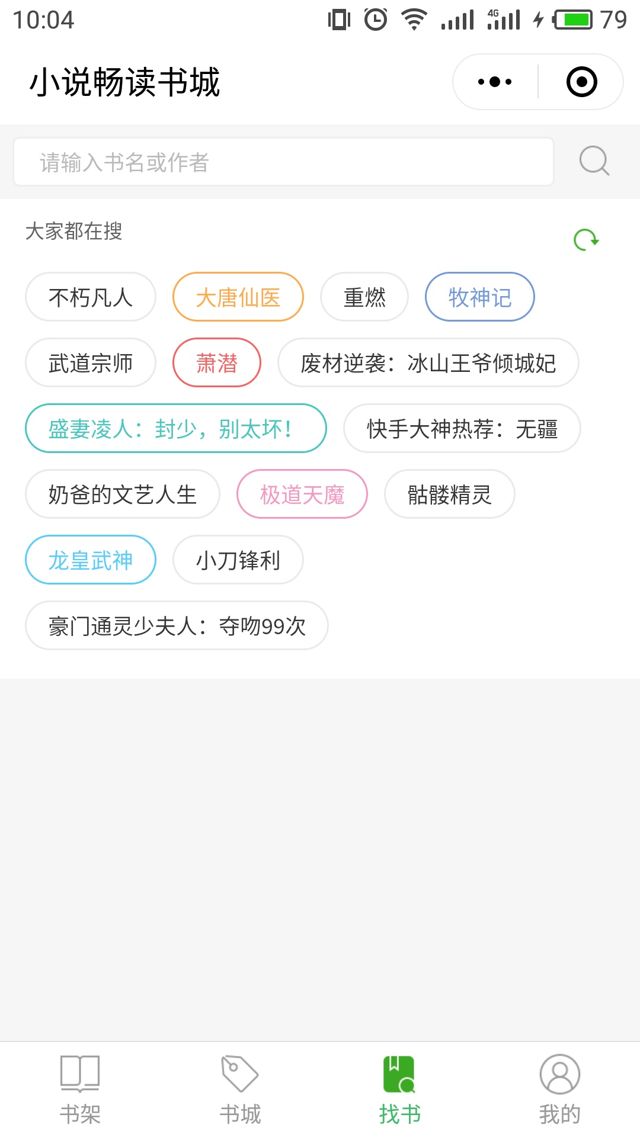Select the 不朽凡人 search chip
640x1137 pixels.
(x=91, y=297)
